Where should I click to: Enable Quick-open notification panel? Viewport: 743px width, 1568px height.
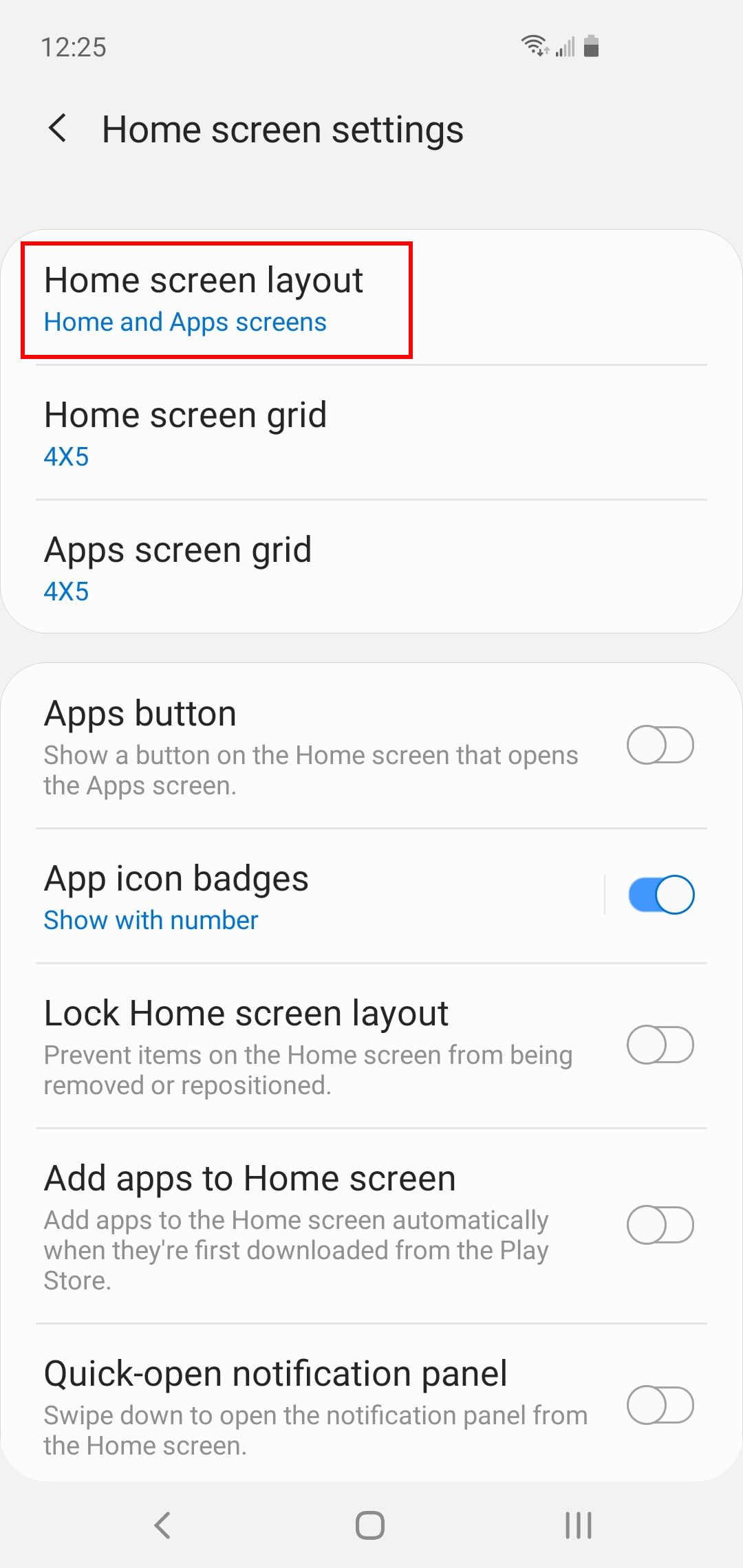click(660, 1405)
